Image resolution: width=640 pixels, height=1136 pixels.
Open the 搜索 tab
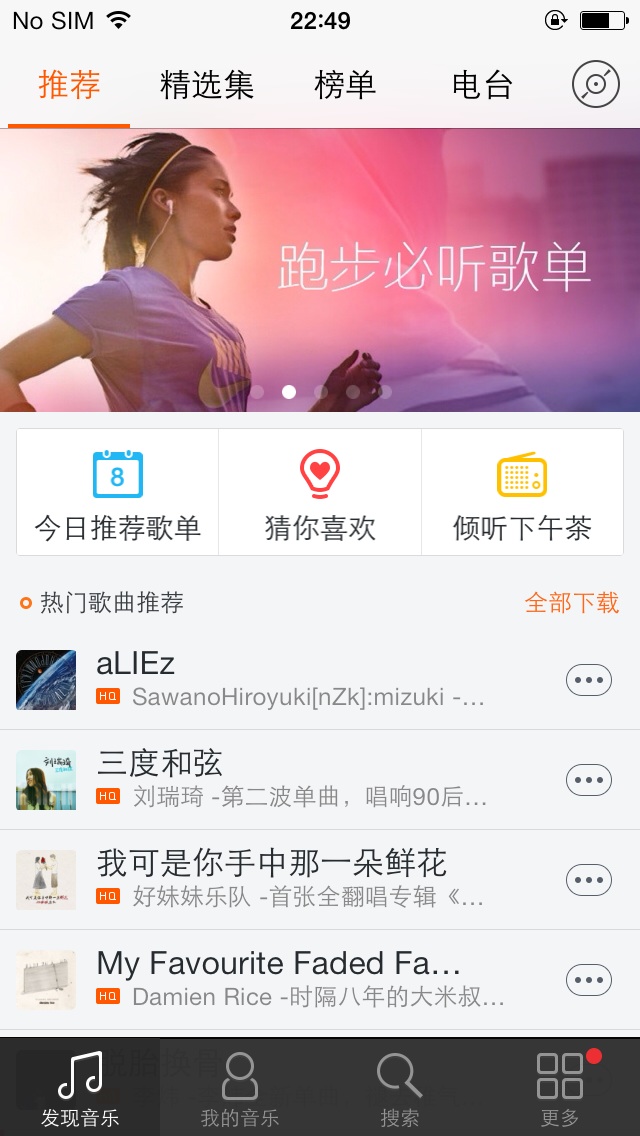pyautogui.click(x=400, y=1088)
